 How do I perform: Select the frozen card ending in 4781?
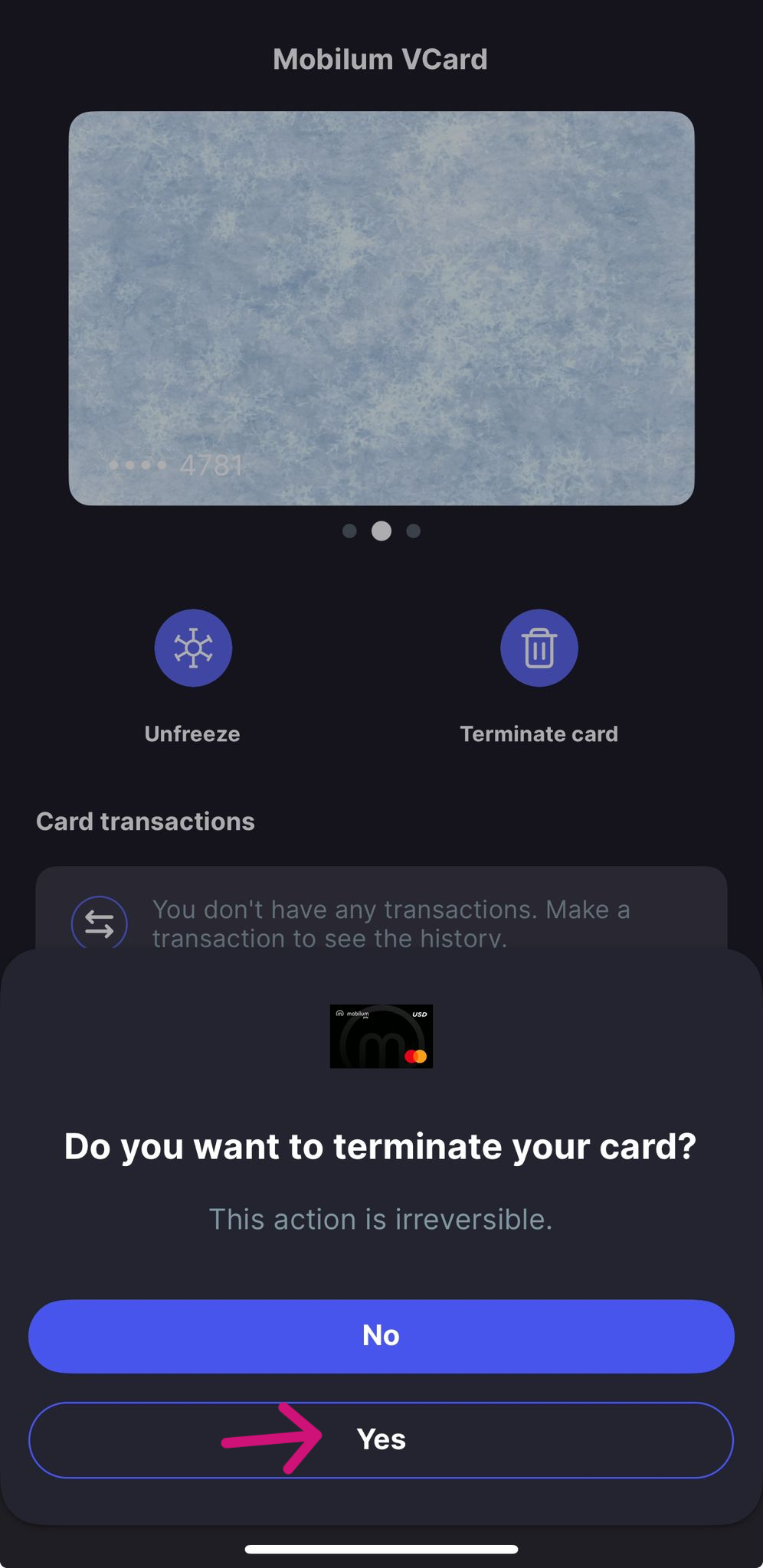(x=381, y=308)
